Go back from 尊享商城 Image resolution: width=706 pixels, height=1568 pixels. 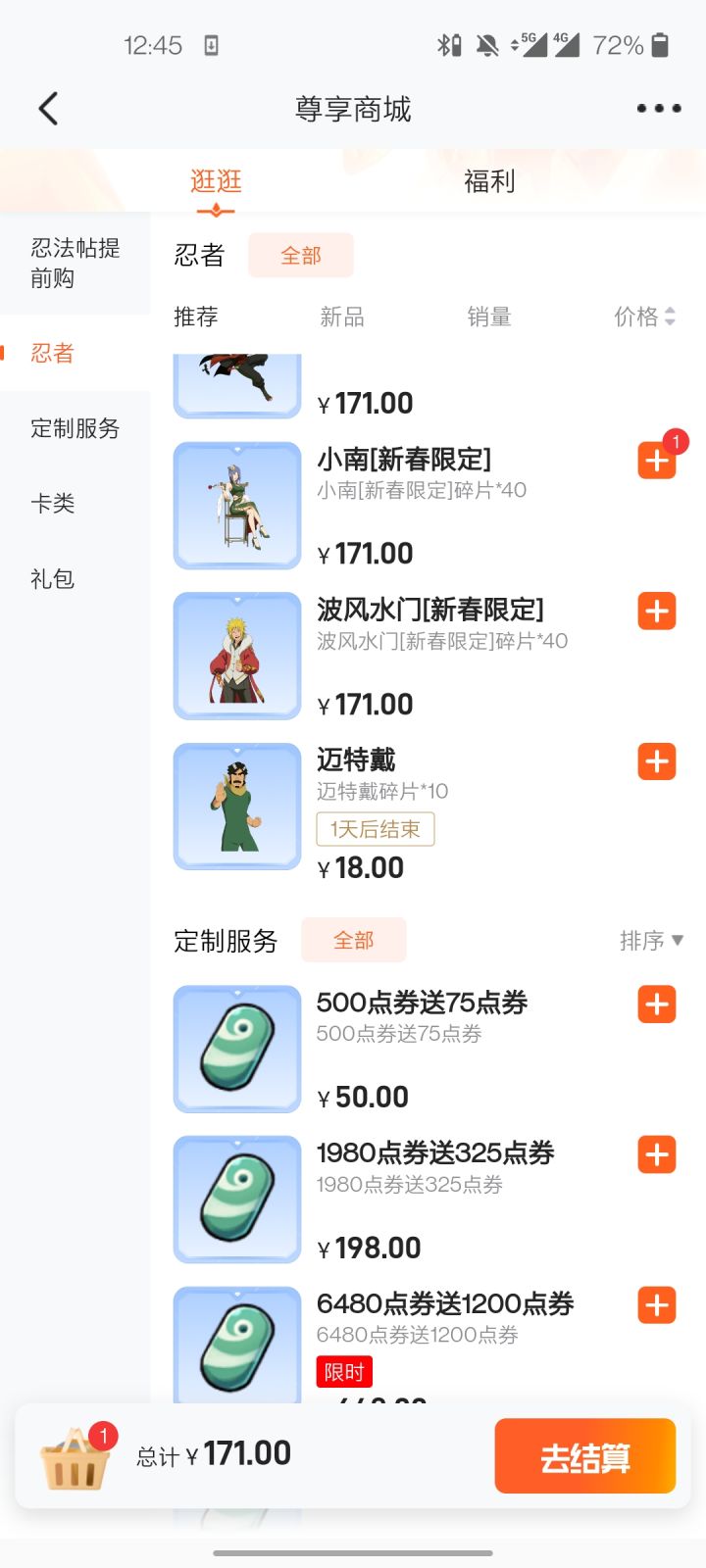[x=49, y=109]
